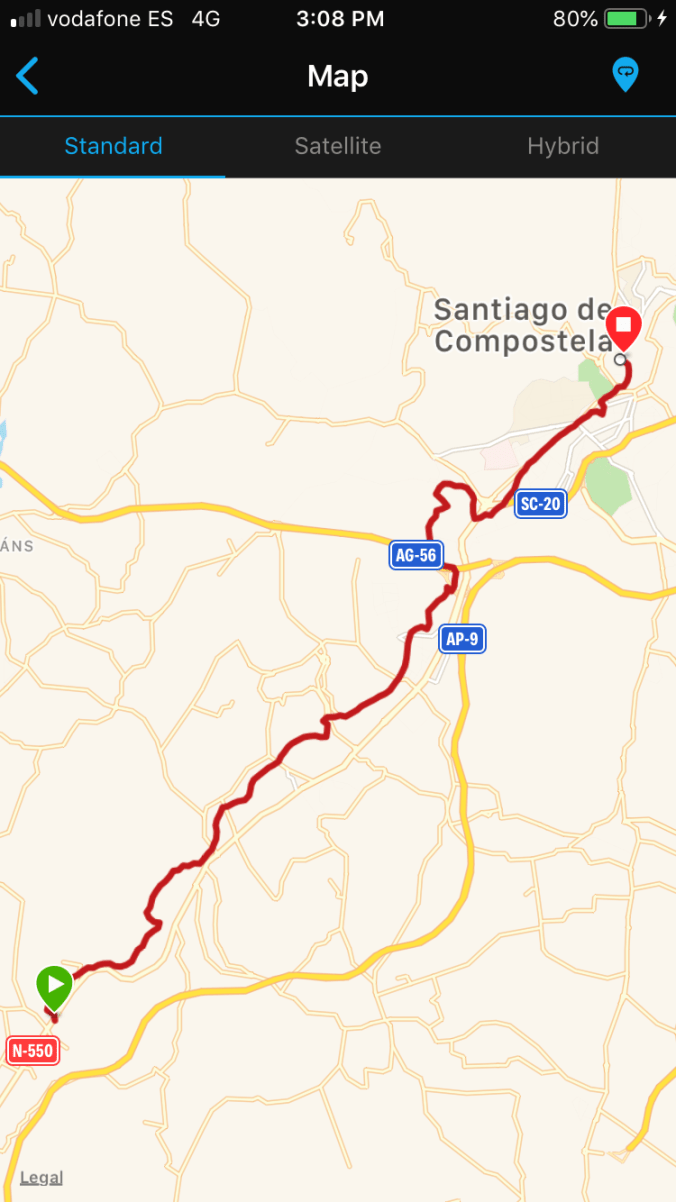
Task: Open the Legal link on the map
Action: 41,1178
